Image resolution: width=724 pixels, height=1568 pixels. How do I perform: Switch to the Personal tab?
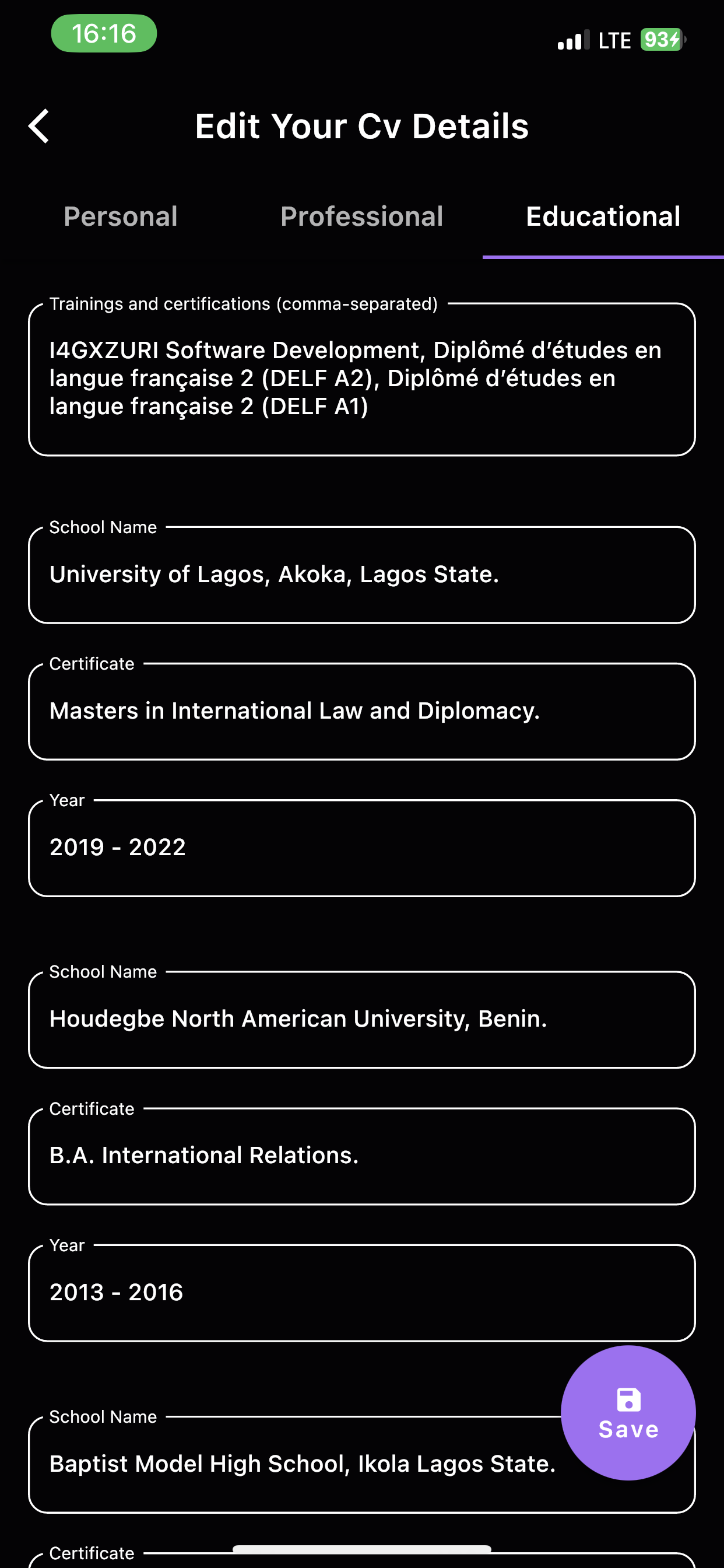(121, 216)
